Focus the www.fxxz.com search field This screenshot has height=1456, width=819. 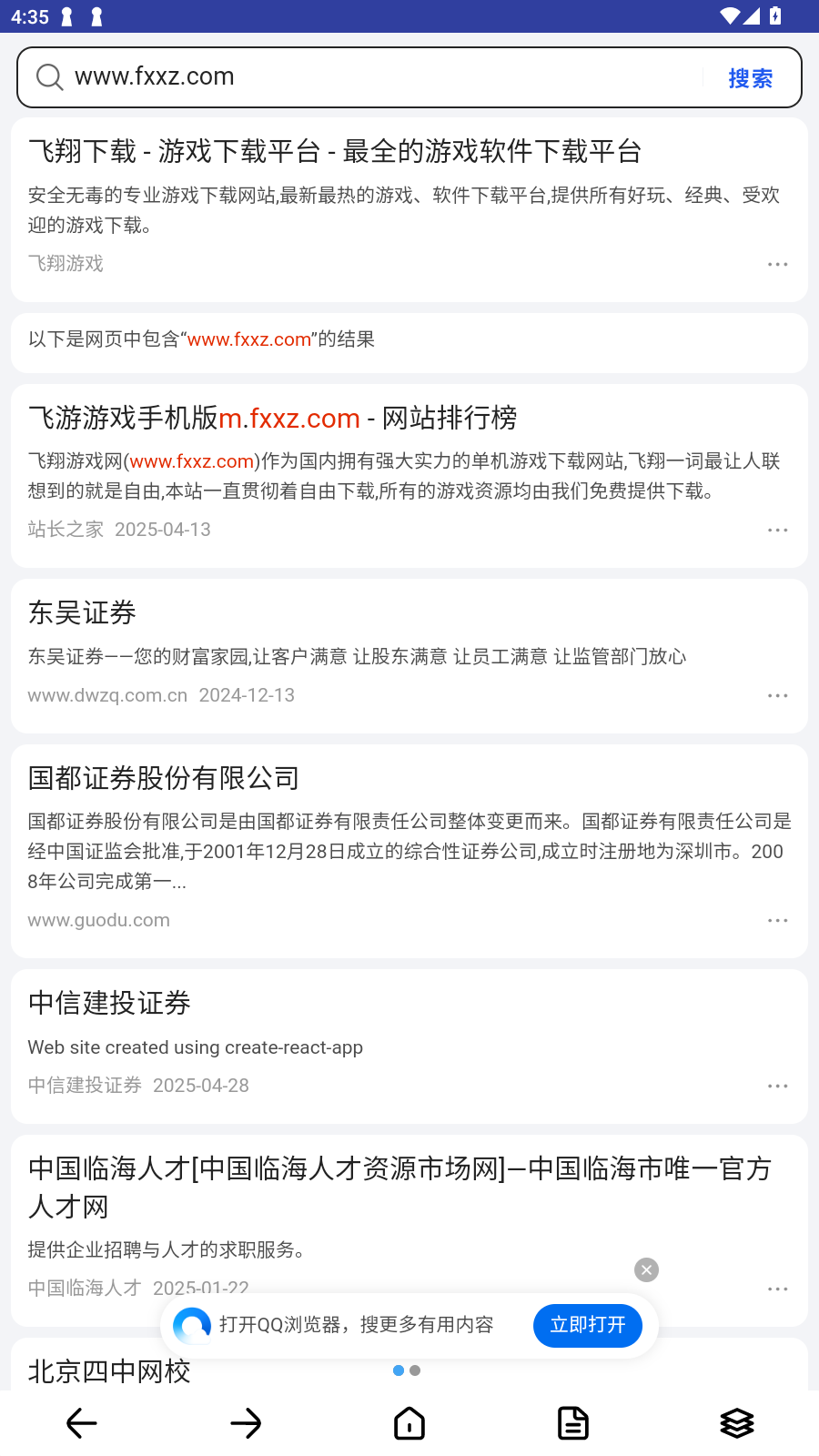point(382,76)
